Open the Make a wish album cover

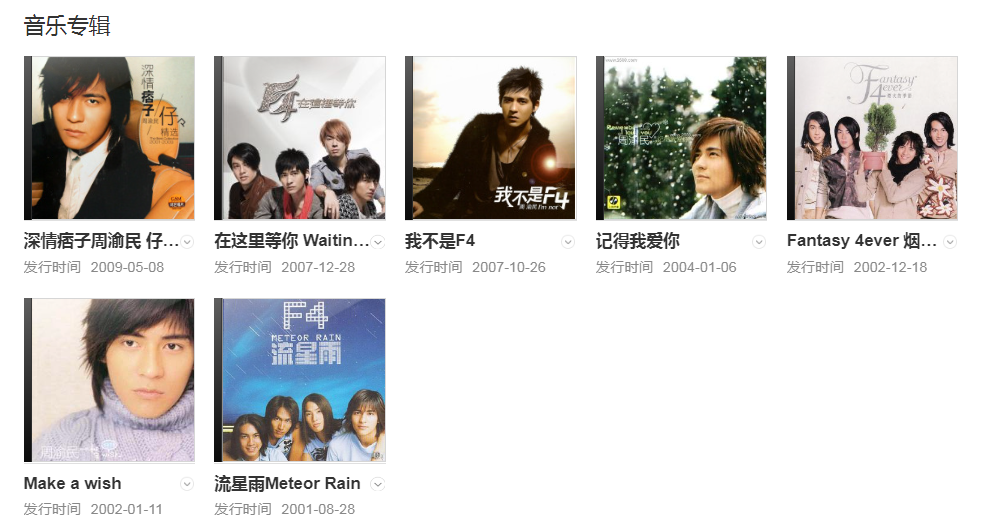click(109, 380)
